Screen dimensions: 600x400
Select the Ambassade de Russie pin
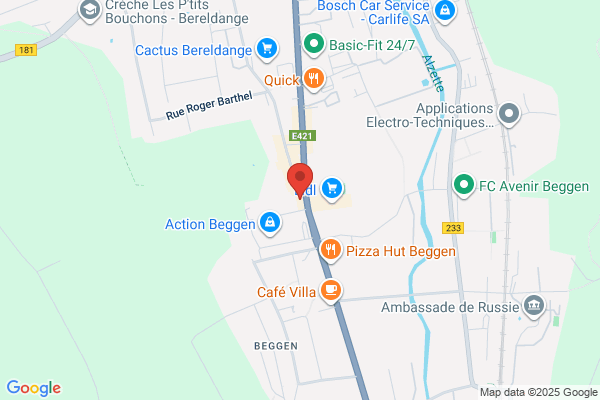point(534,306)
